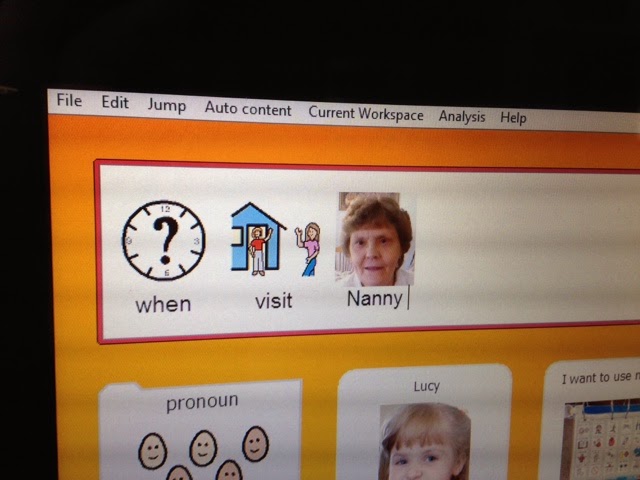The width and height of the screenshot is (640, 480).
Task: Select the 'I want to use' cell
Action: (x=593, y=420)
